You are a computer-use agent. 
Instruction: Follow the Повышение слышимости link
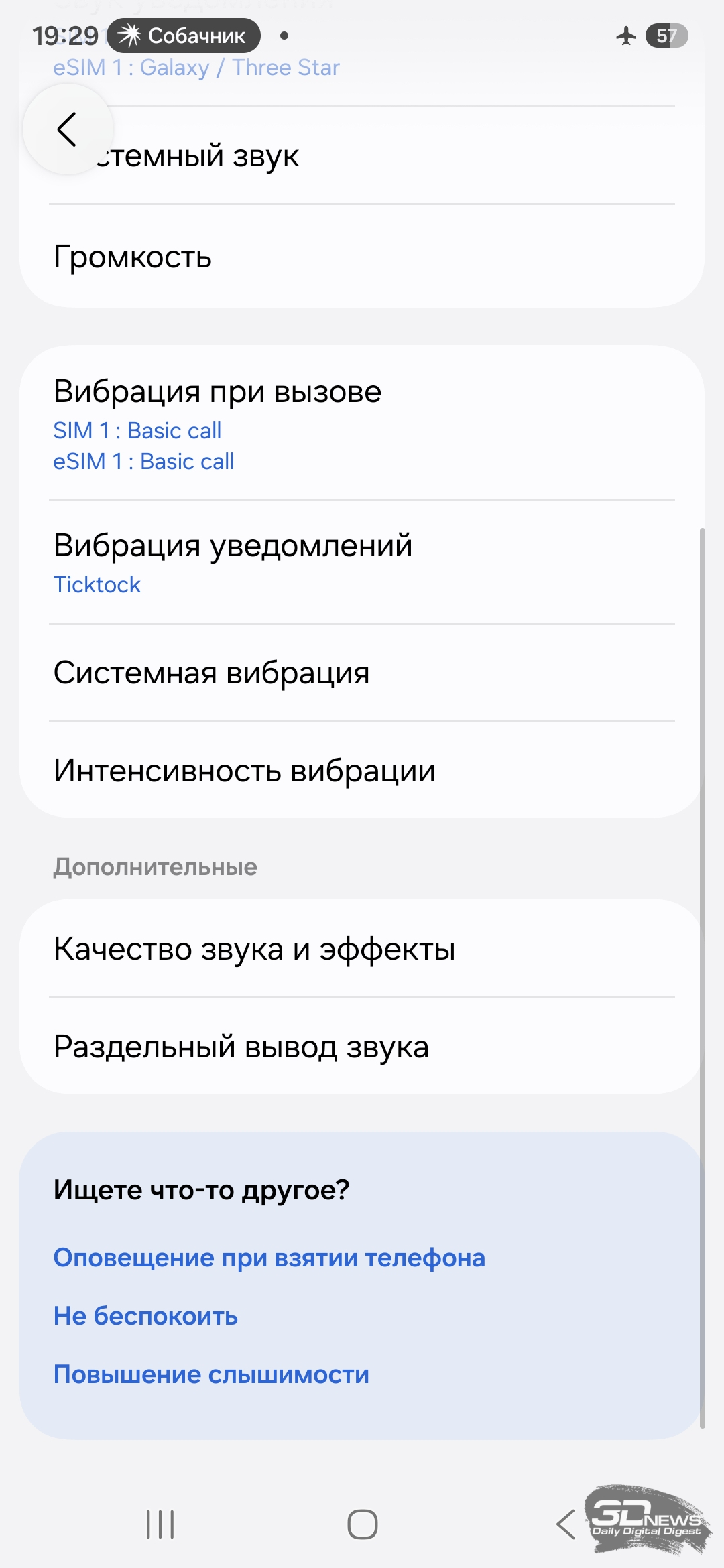(211, 1374)
